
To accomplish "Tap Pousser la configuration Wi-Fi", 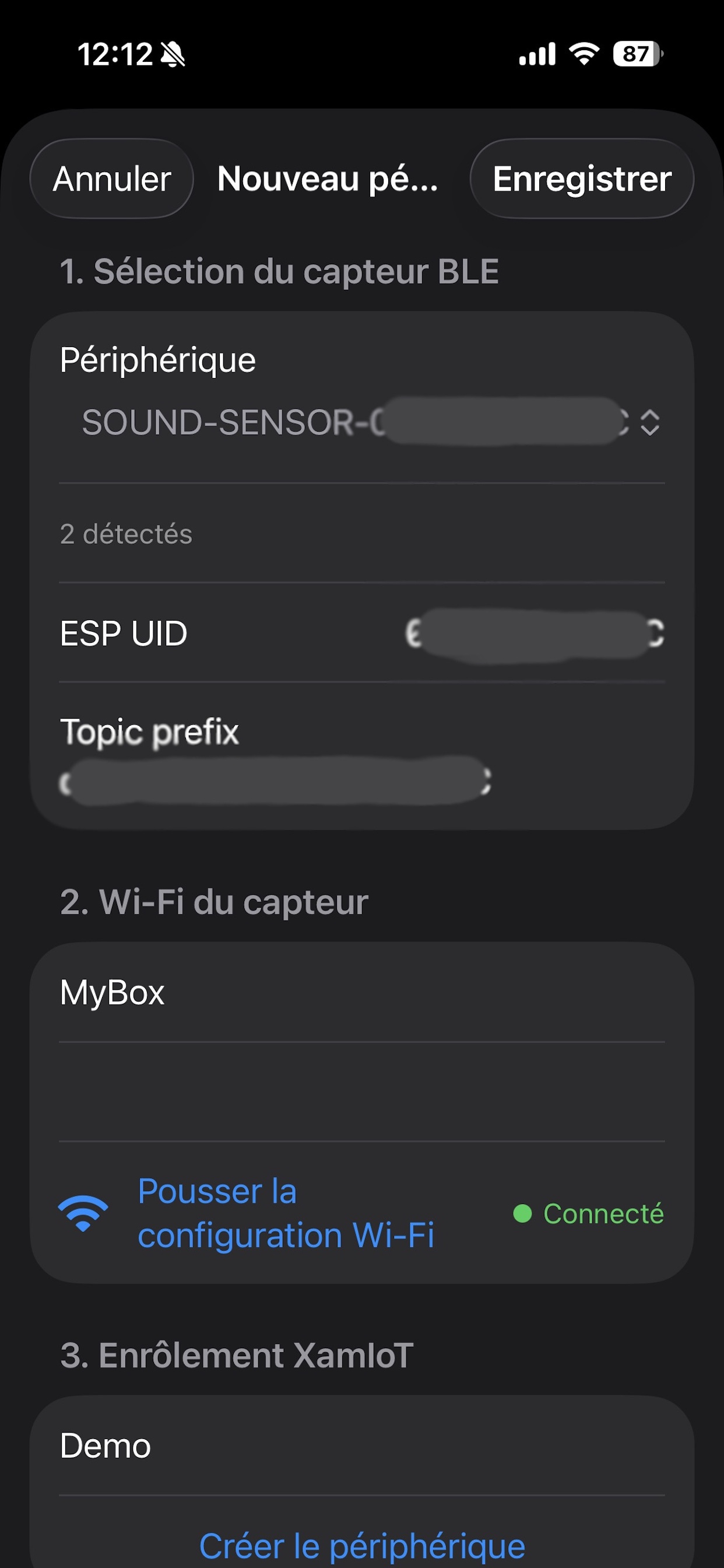I will (286, 1213).
